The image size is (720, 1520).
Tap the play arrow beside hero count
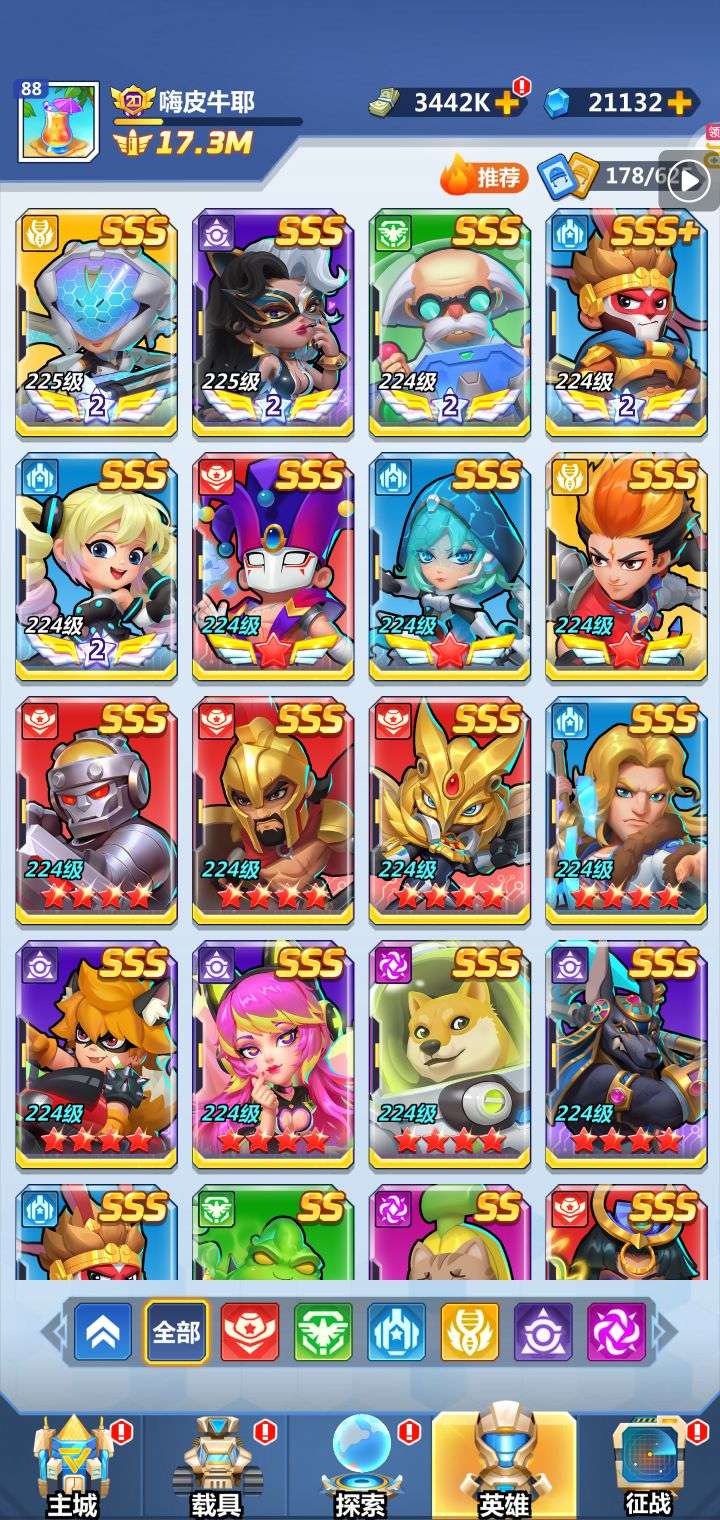pyautogui.click(x=690, y=180)
